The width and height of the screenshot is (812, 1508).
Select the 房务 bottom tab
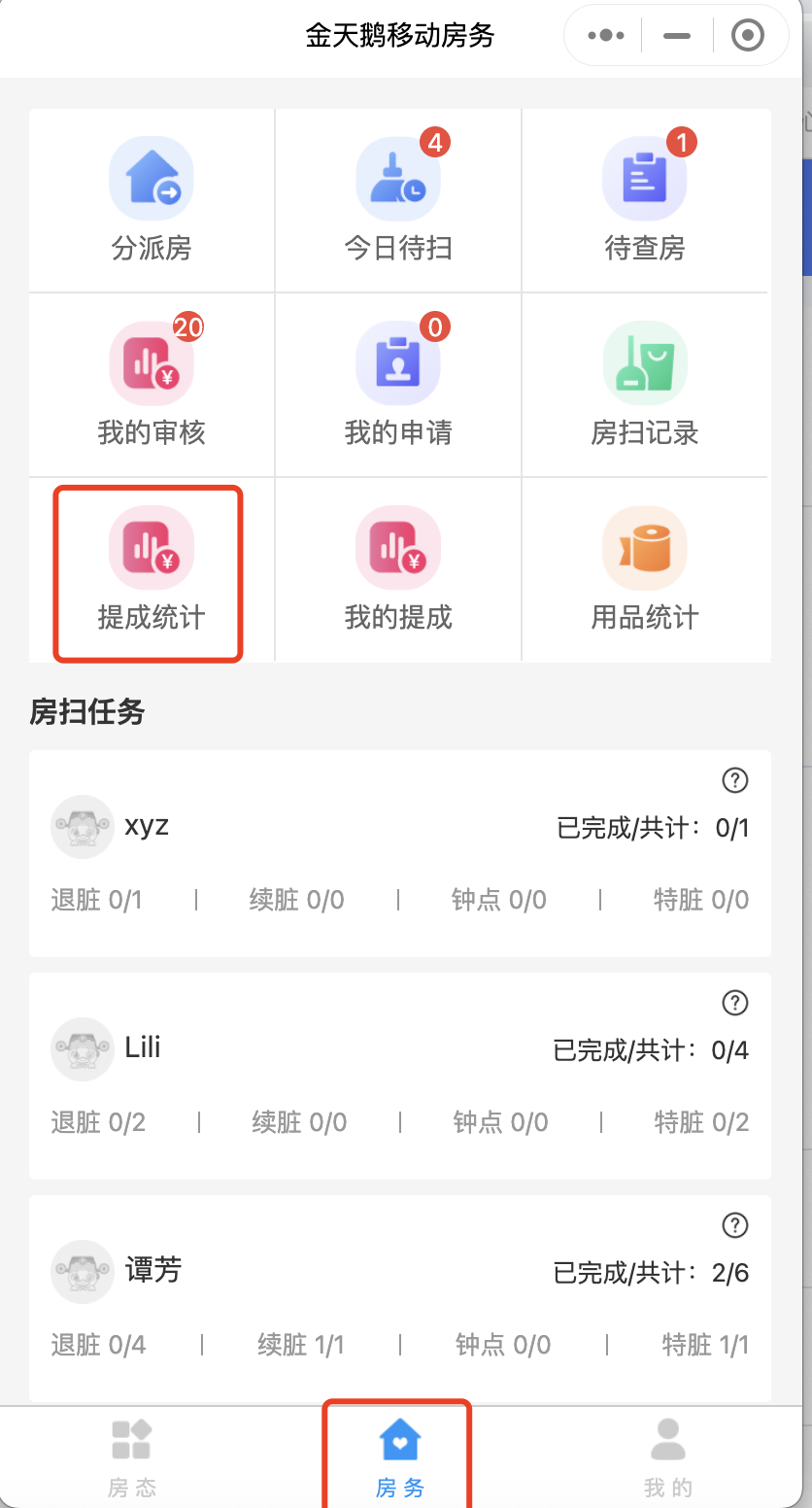point(399,1457)
